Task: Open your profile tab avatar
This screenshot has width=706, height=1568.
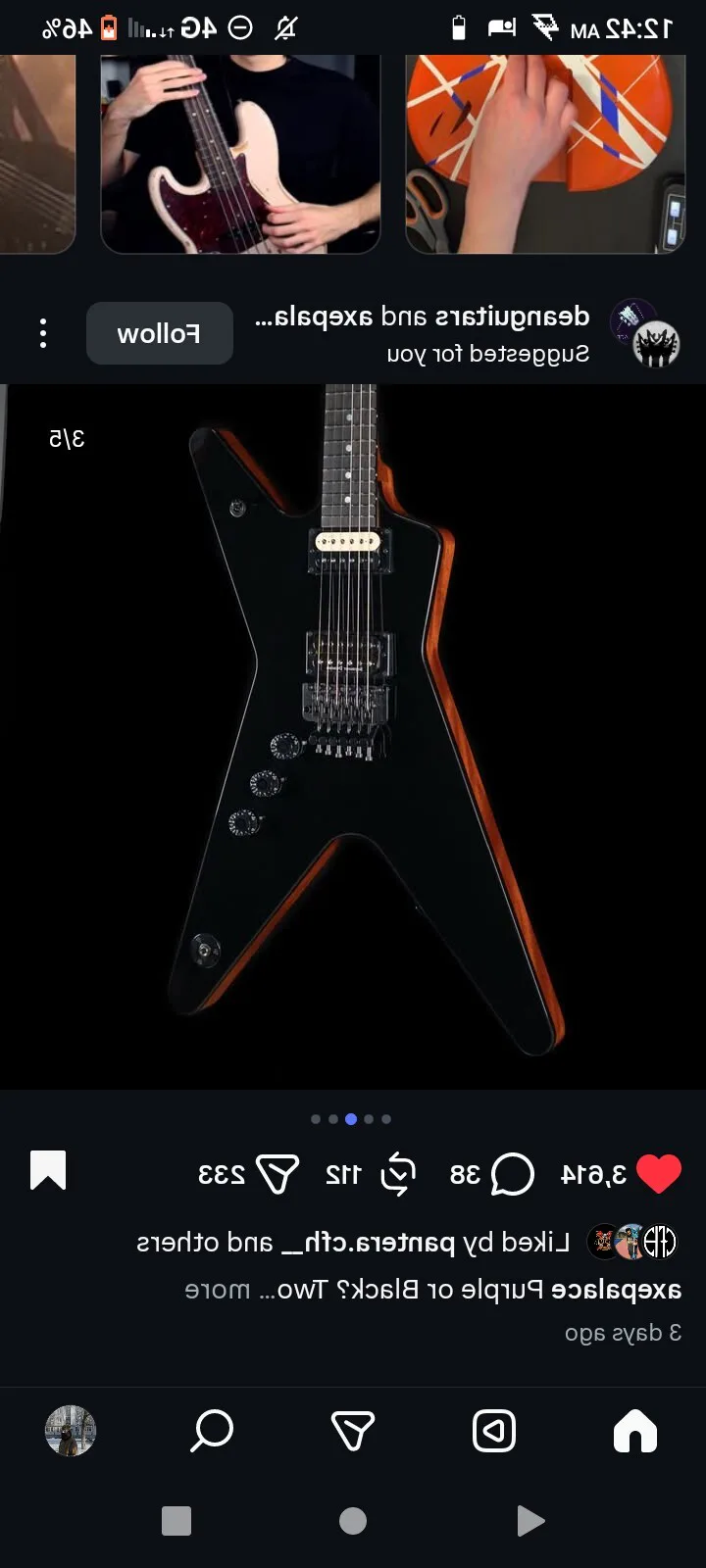Action: pos(71,1431)
